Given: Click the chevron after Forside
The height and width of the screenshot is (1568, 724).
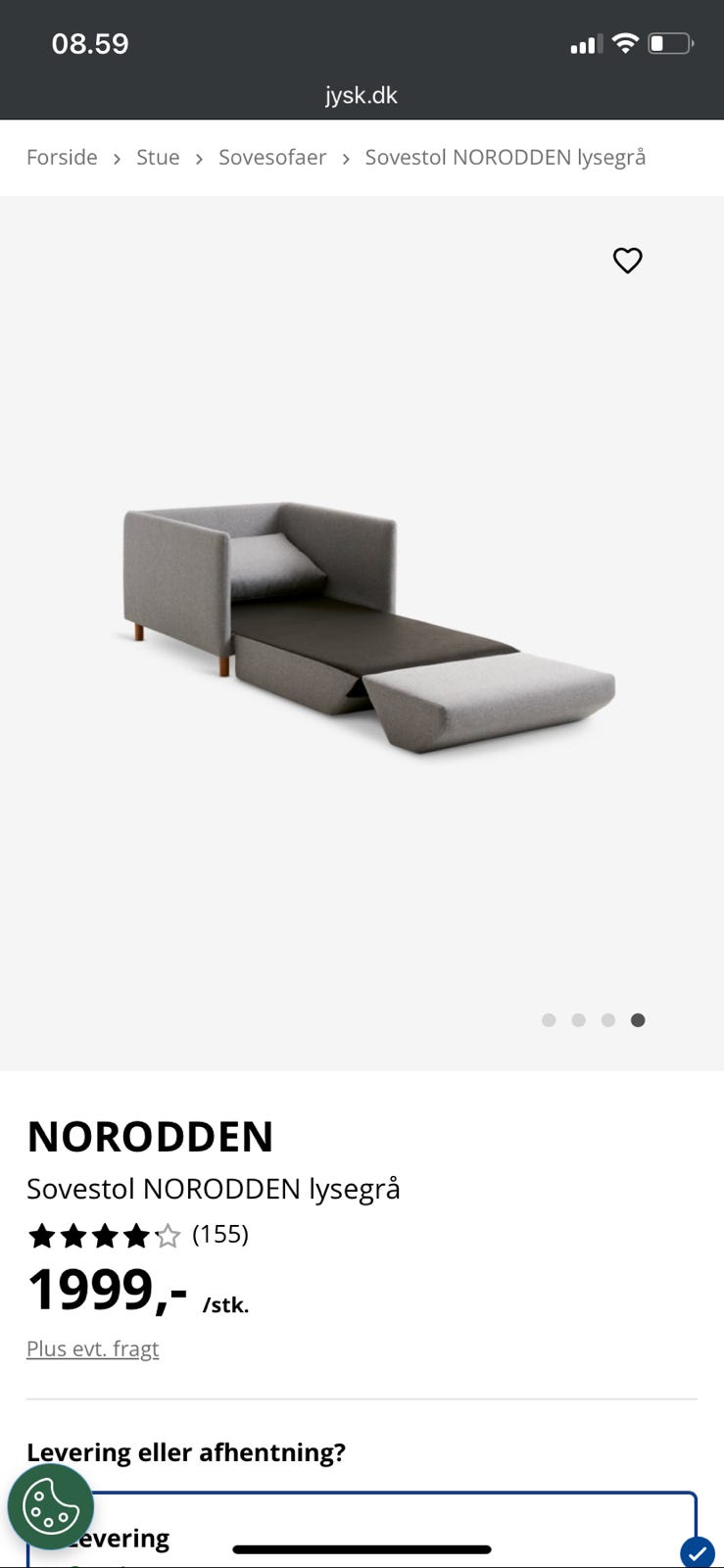Looking at the screenshot, I should point(116,158).
